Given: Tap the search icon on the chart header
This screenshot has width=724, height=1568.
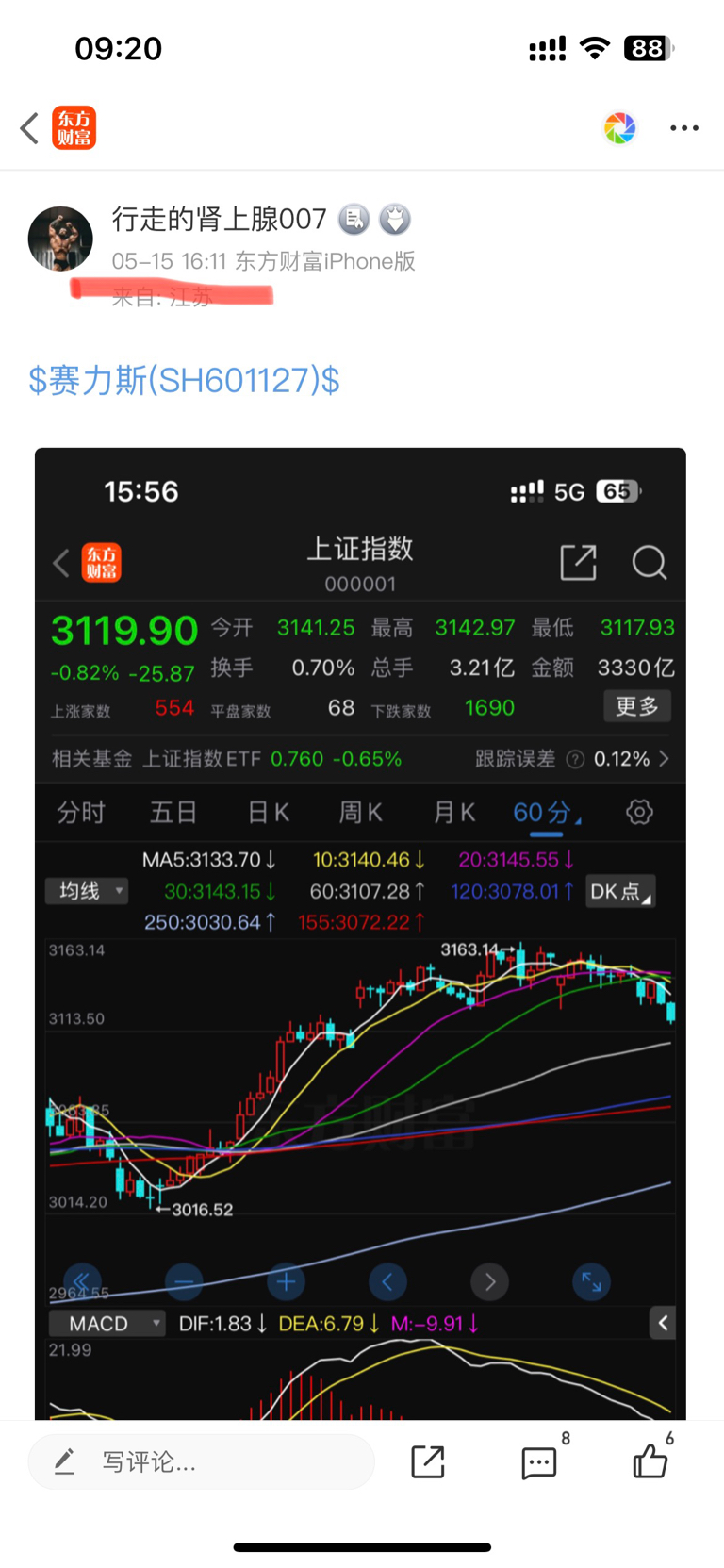Looking at the screenshot, I should pyautogui.click(x=649, y=563).
